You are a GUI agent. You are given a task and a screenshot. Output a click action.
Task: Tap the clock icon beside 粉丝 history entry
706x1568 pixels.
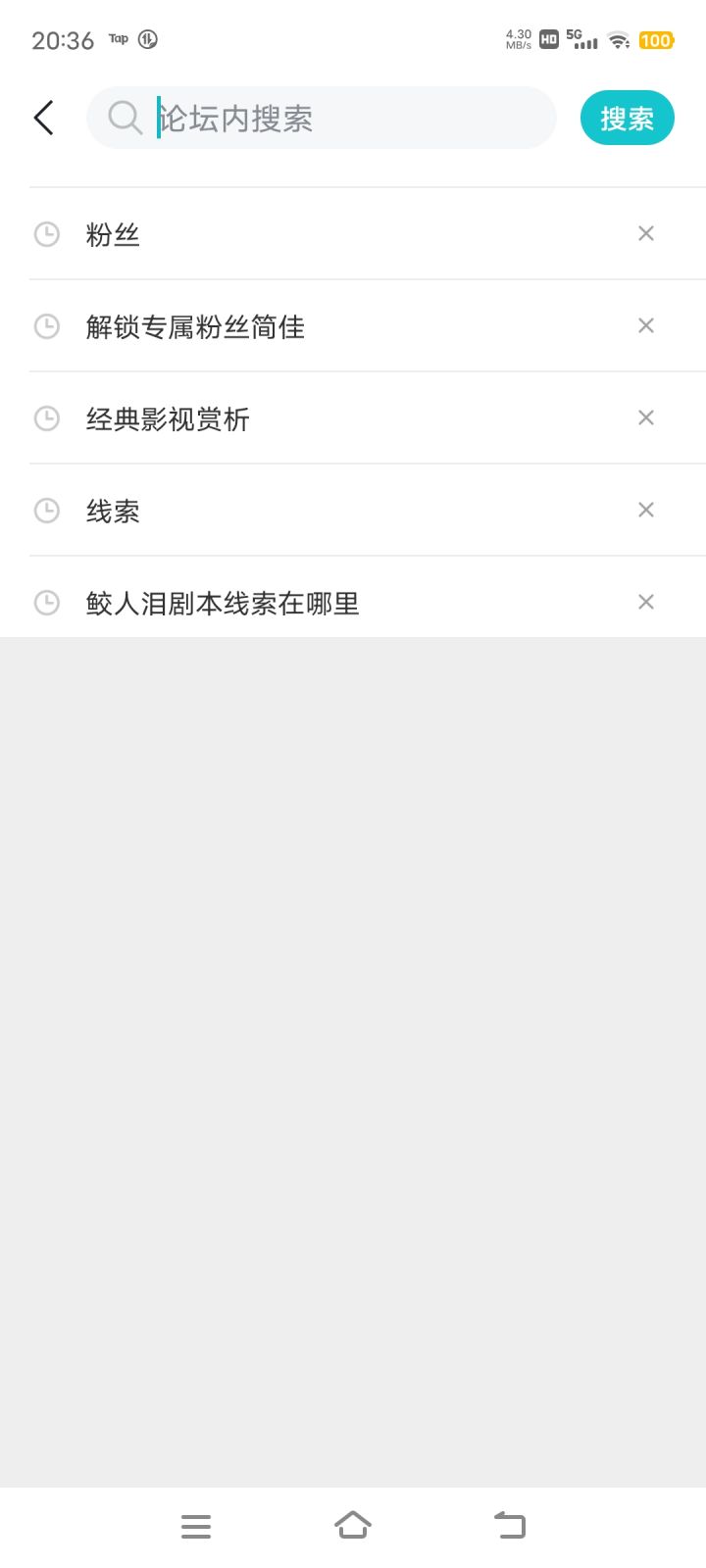pos(46,233)
